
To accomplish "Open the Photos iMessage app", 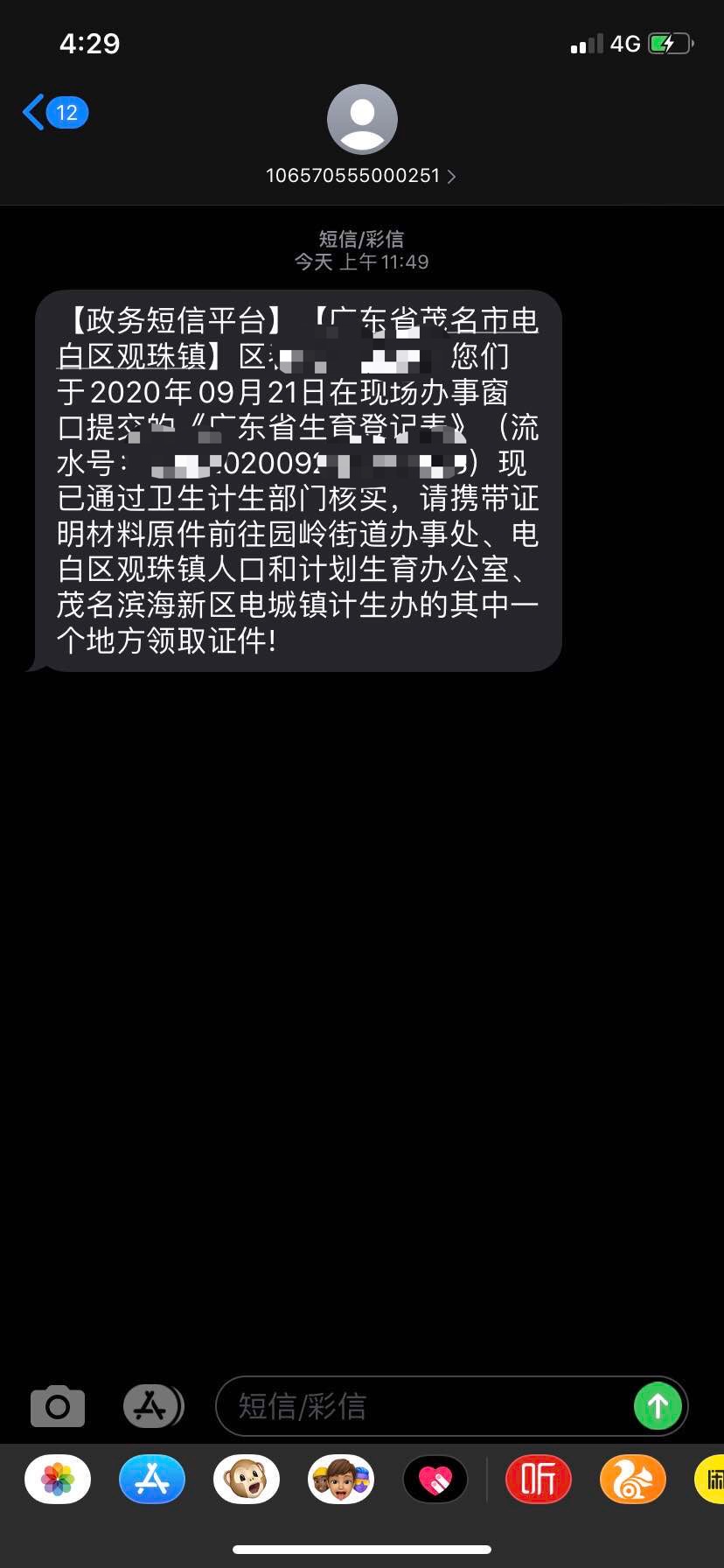I will [58, 1480].
